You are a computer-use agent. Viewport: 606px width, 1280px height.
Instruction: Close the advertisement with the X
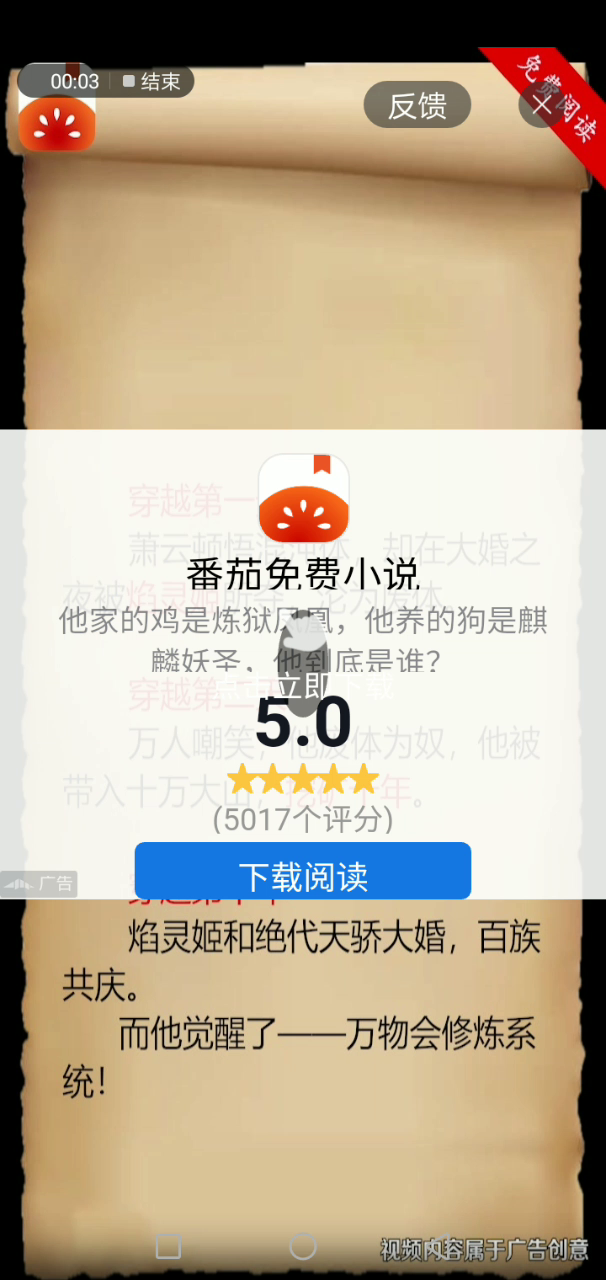[541, 104]
